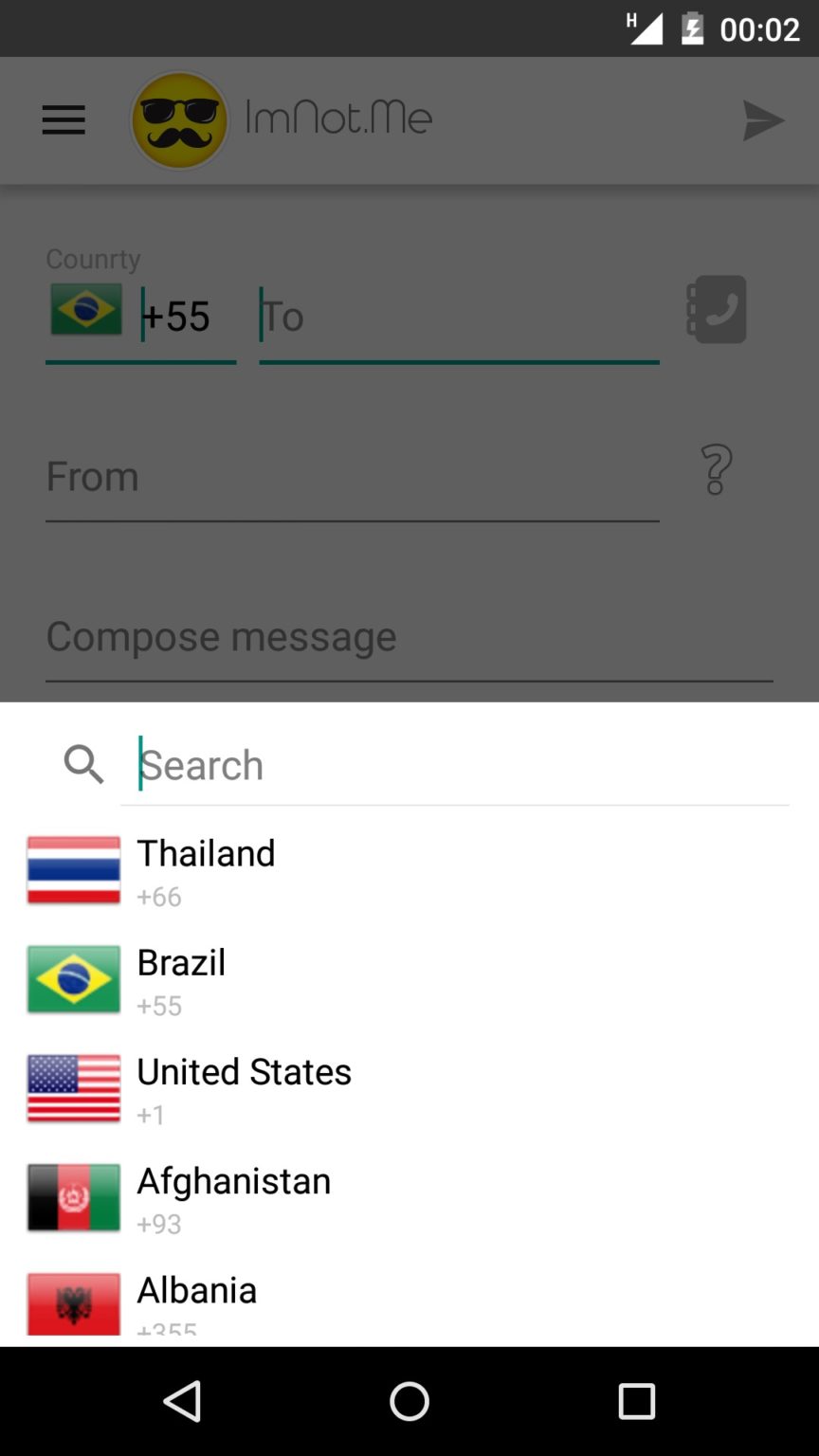Tap the magnifier search icon
The width and height of the screenshot is (819, 1456).
pos(82,765)
